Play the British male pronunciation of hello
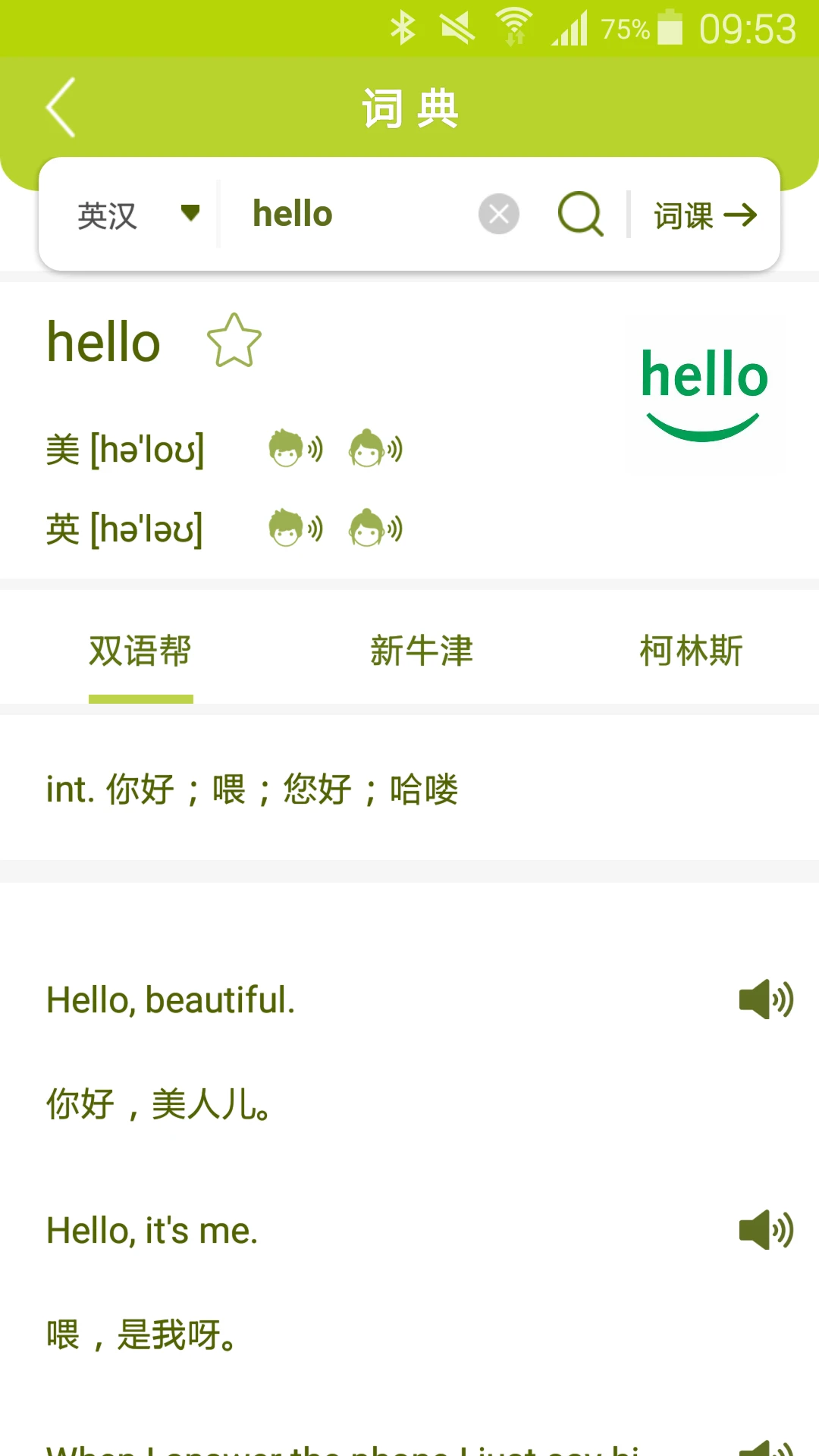819x1456 pixels. (296, 529)
